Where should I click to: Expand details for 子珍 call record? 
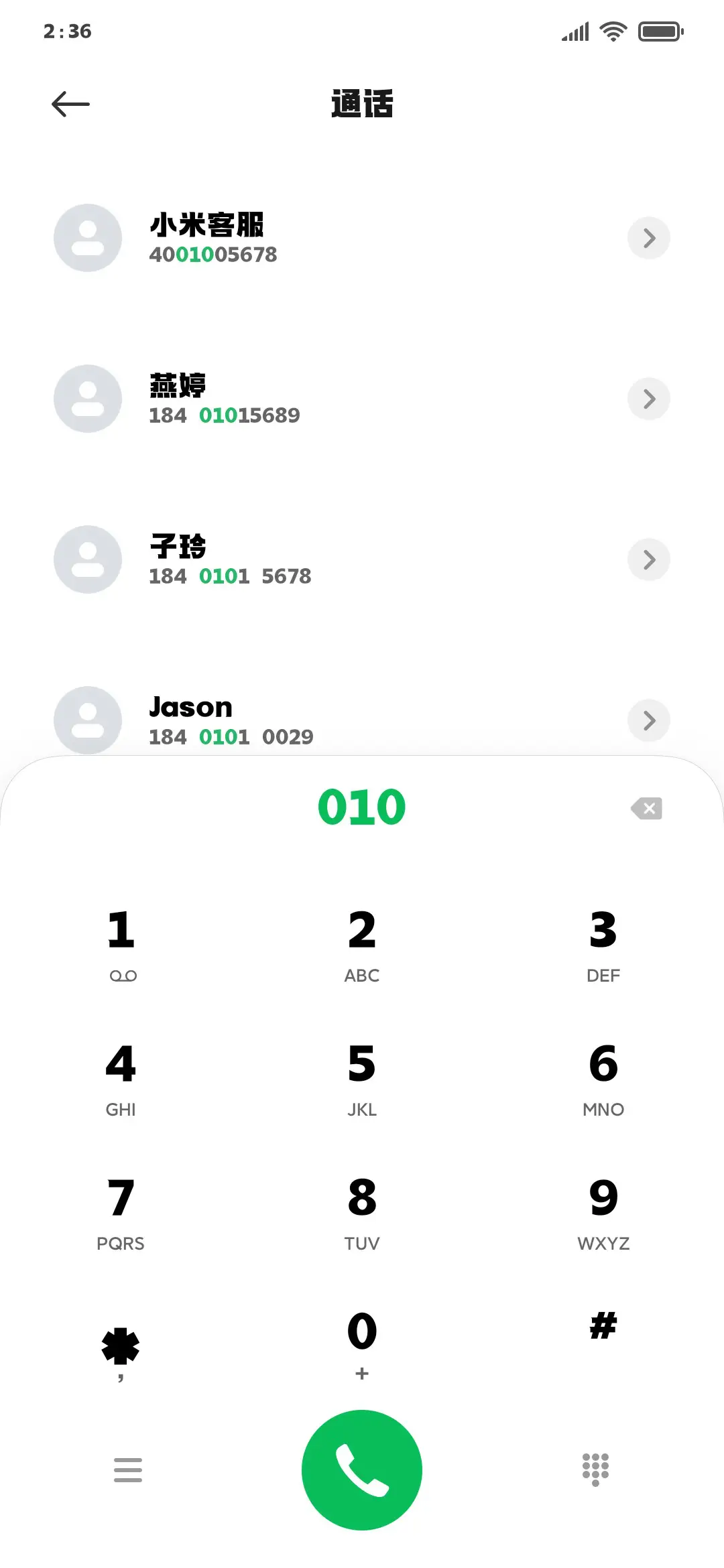tap(648, 560)
